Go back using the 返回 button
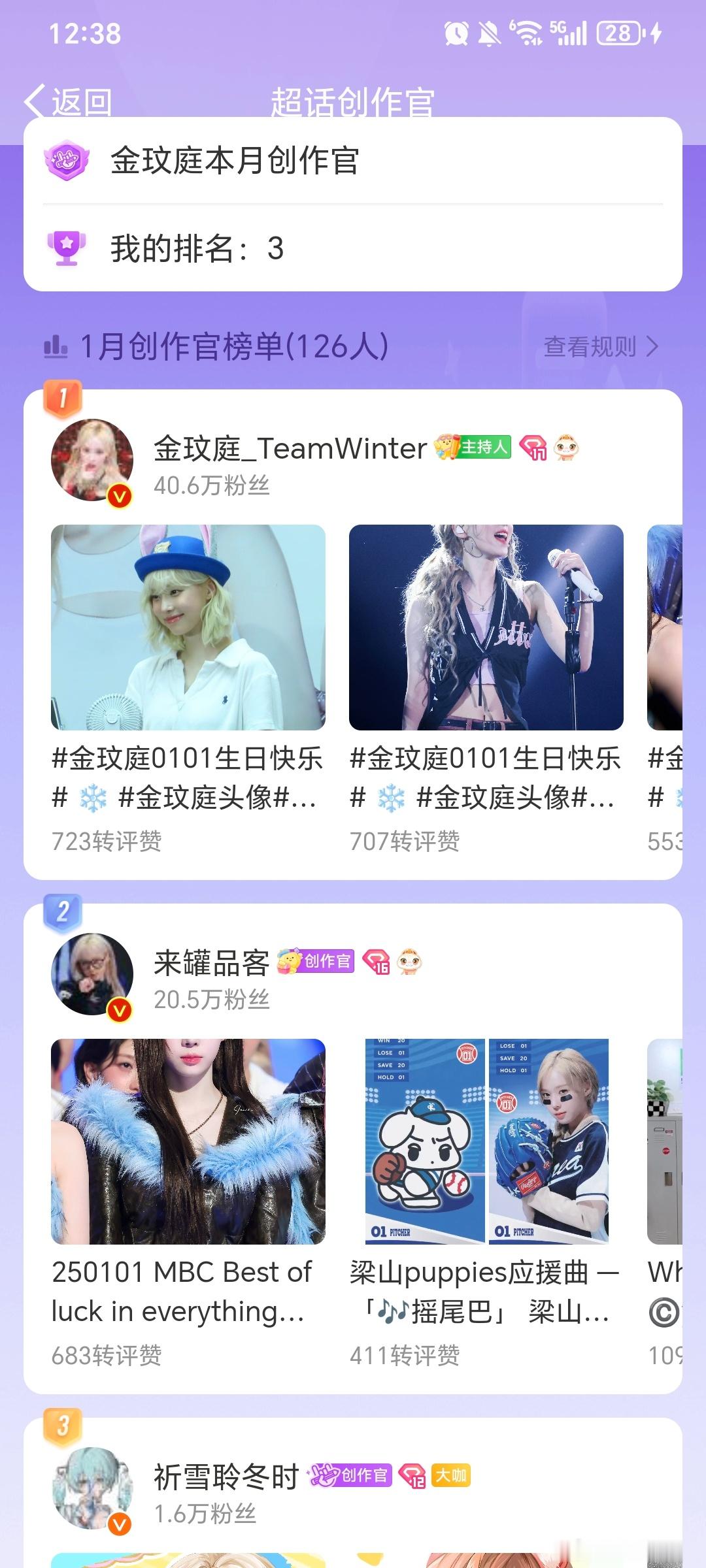 (x=69, y=101)
